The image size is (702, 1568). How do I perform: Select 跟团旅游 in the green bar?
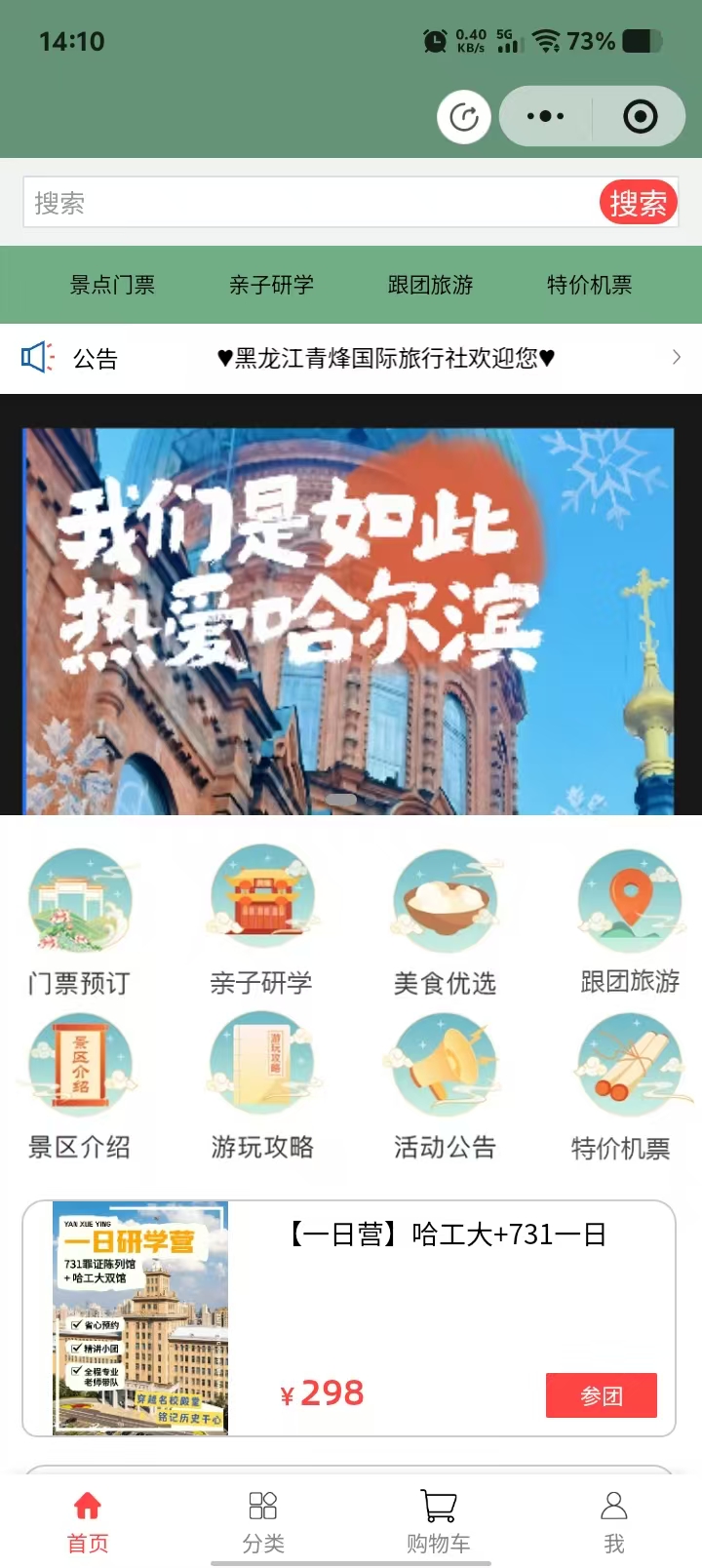pyautogui.click(x=430, y=285)
